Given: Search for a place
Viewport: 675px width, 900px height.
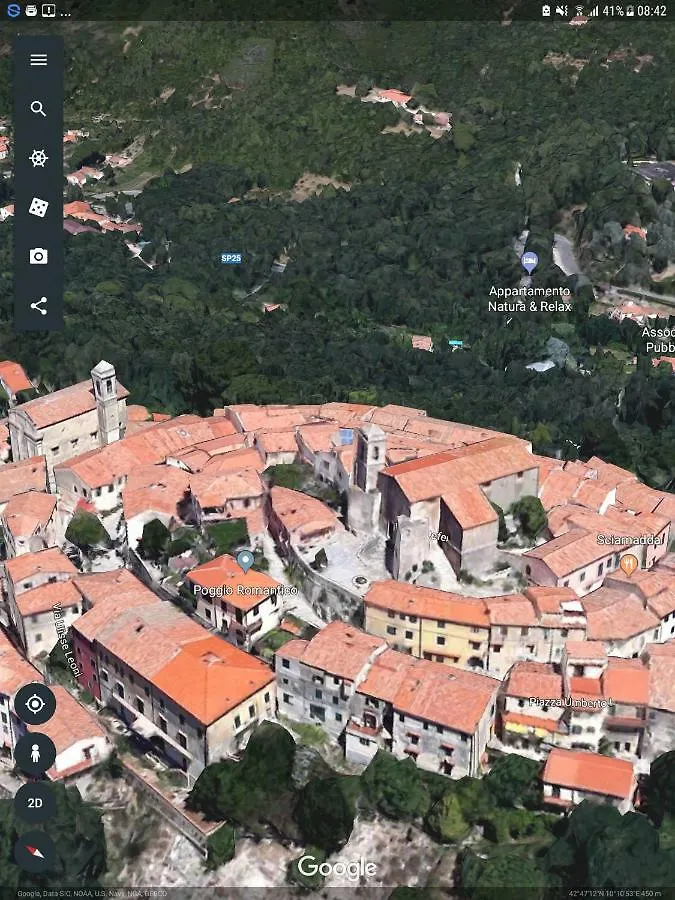Looking at the screenshot, I should pos(38,109).
